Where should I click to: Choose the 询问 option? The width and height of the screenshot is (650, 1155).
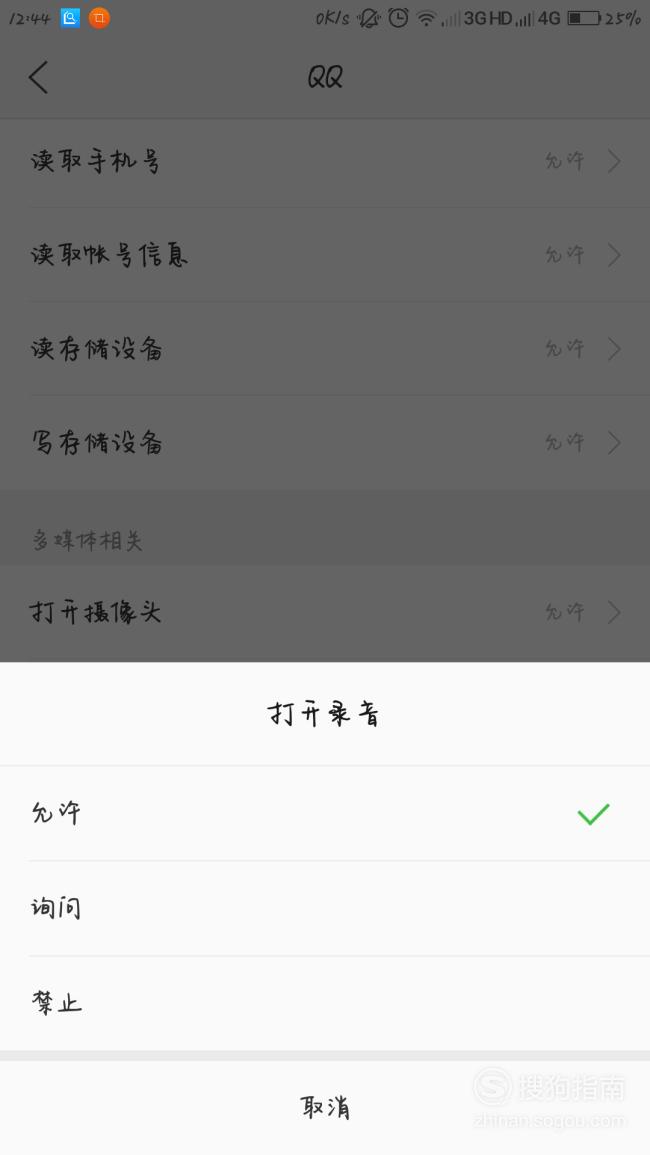coord(325,908)
